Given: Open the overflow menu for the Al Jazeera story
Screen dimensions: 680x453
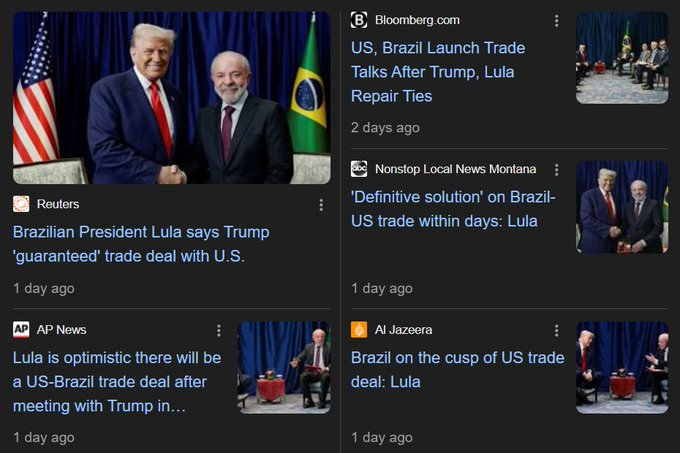Looking at the screenshot, I should (x=557, y=330).
